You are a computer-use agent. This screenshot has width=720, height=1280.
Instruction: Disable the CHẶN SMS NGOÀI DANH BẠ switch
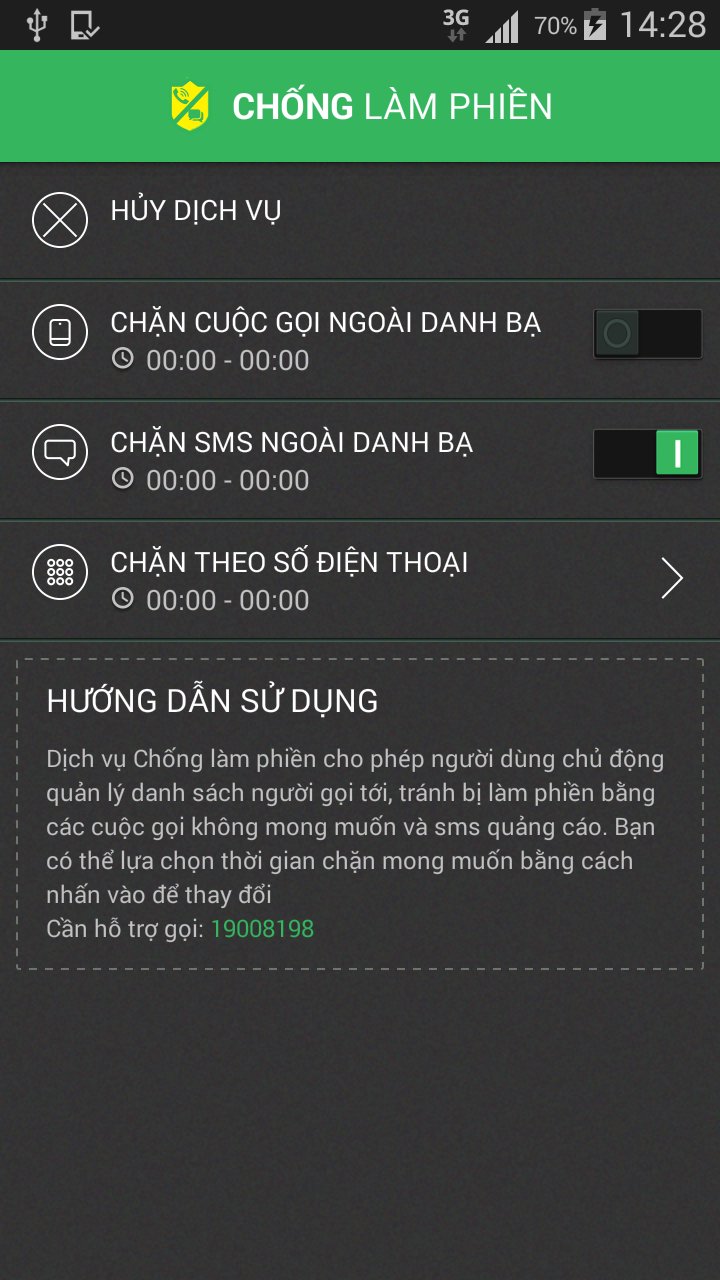[647, 454]
